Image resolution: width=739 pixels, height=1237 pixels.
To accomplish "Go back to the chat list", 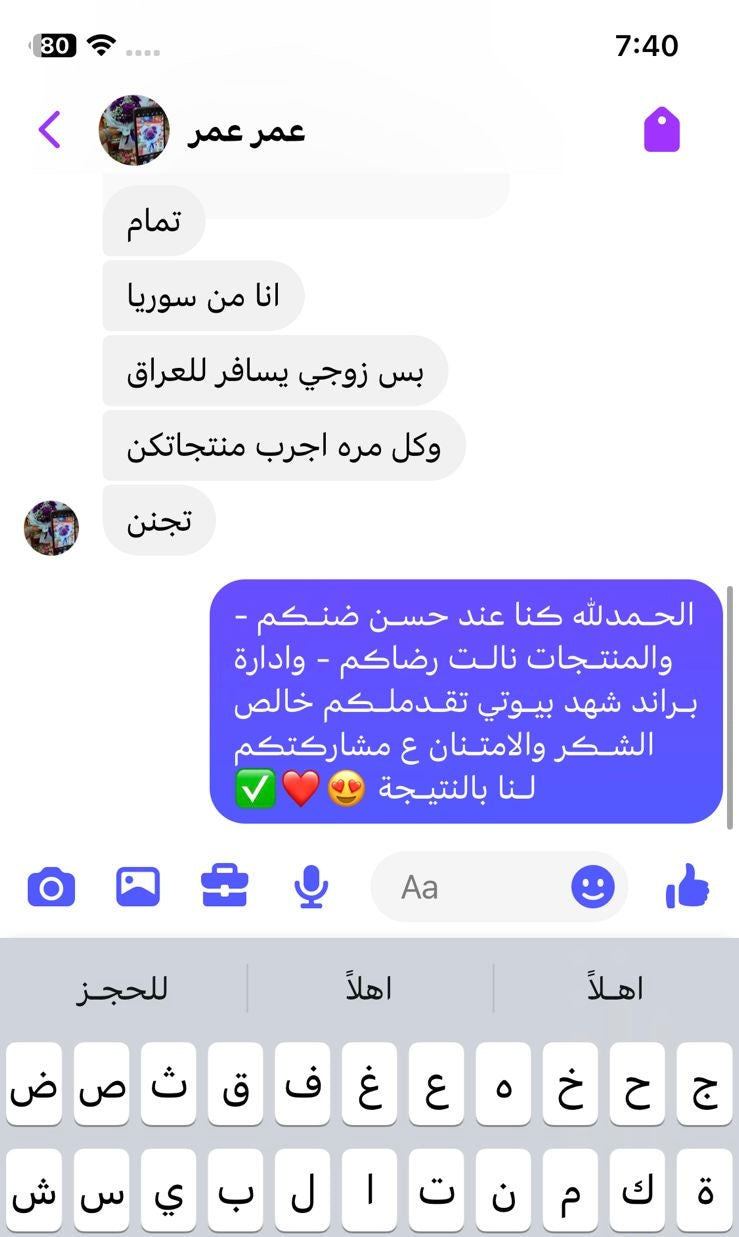I will (49, 130).
